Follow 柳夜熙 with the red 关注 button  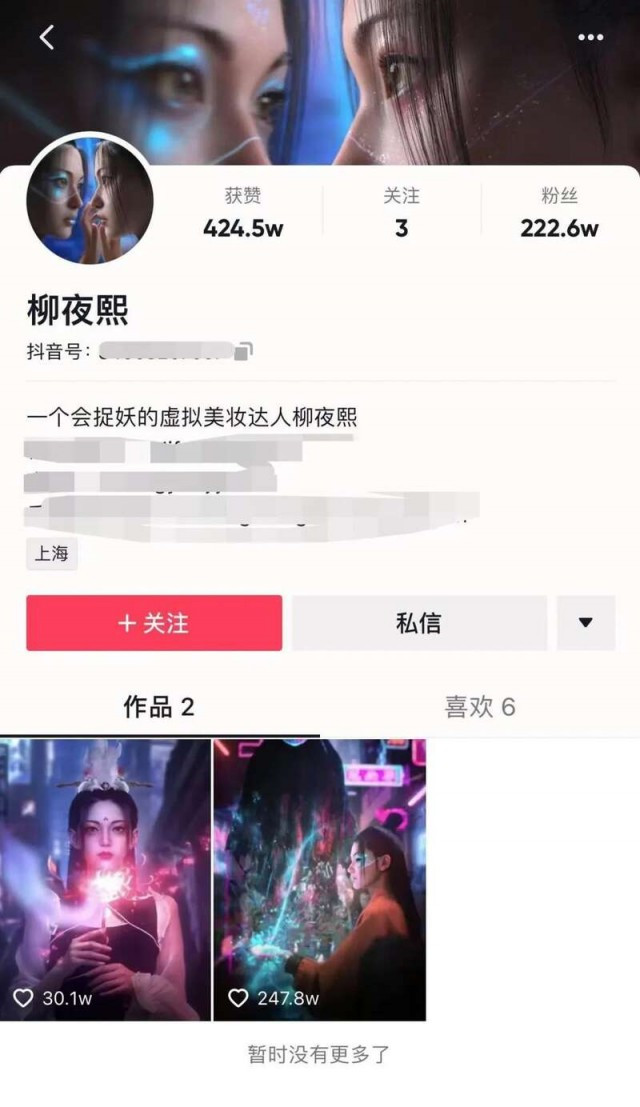point(154,623)
